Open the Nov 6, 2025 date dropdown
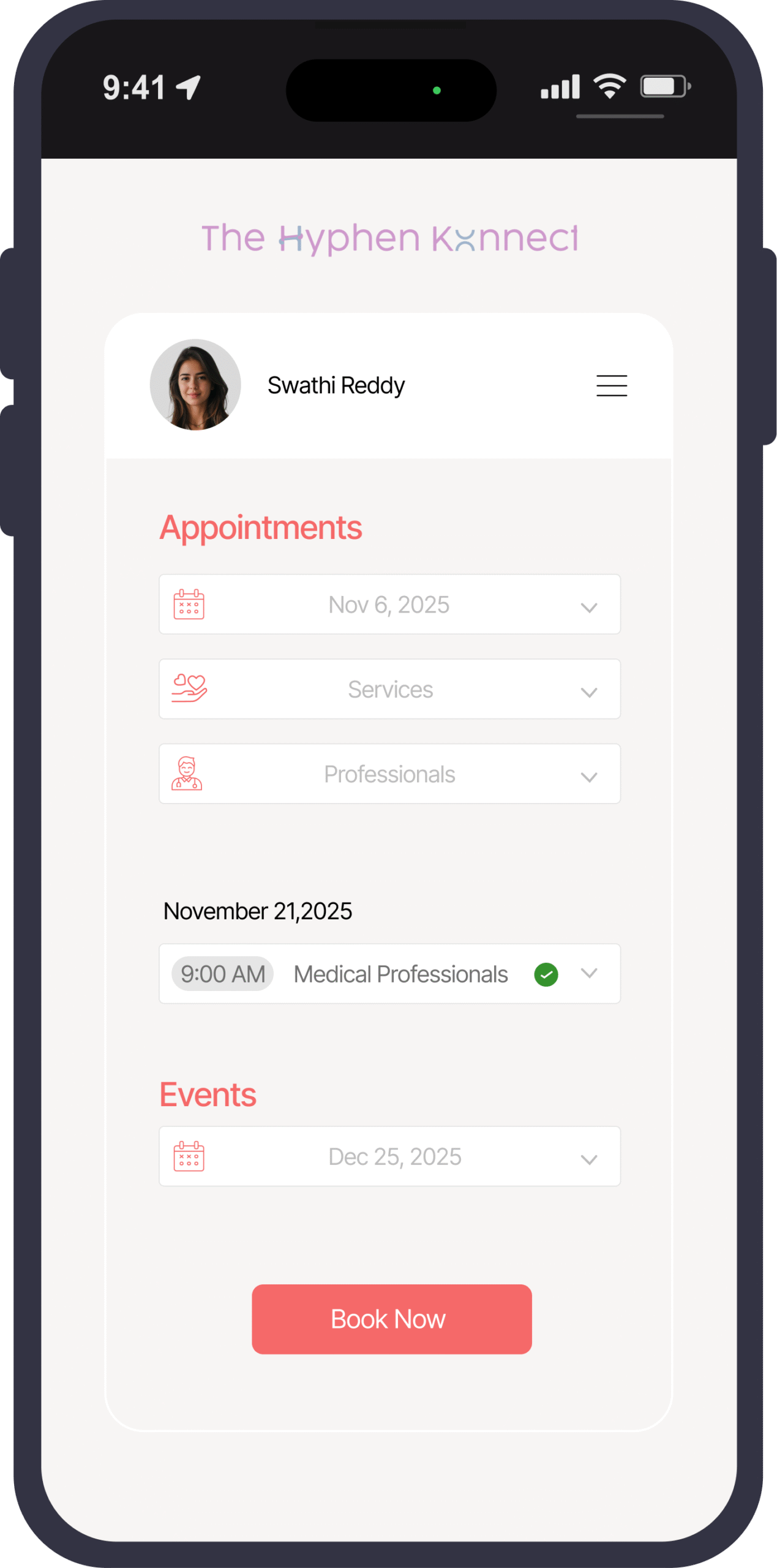The width and height of the screenshot is (777, 1568). pyautogui.click(x=389, y=605)
